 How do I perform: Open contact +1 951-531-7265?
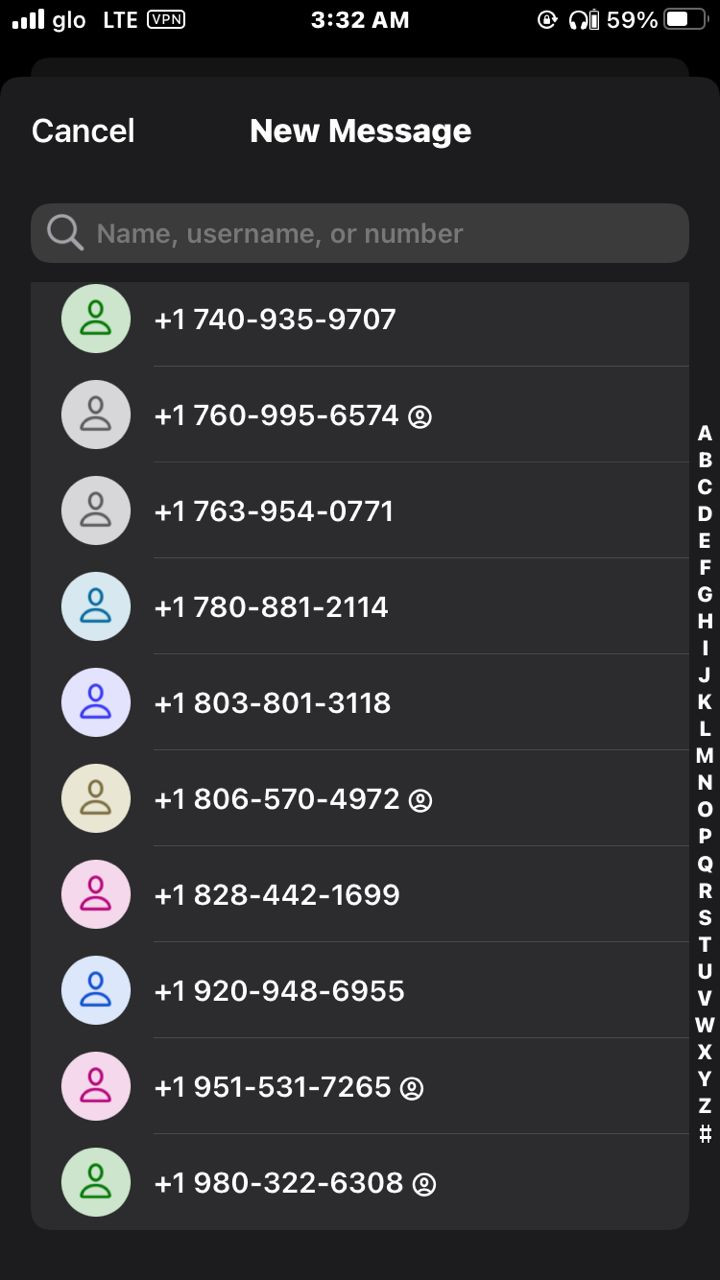click(360, 1086)
